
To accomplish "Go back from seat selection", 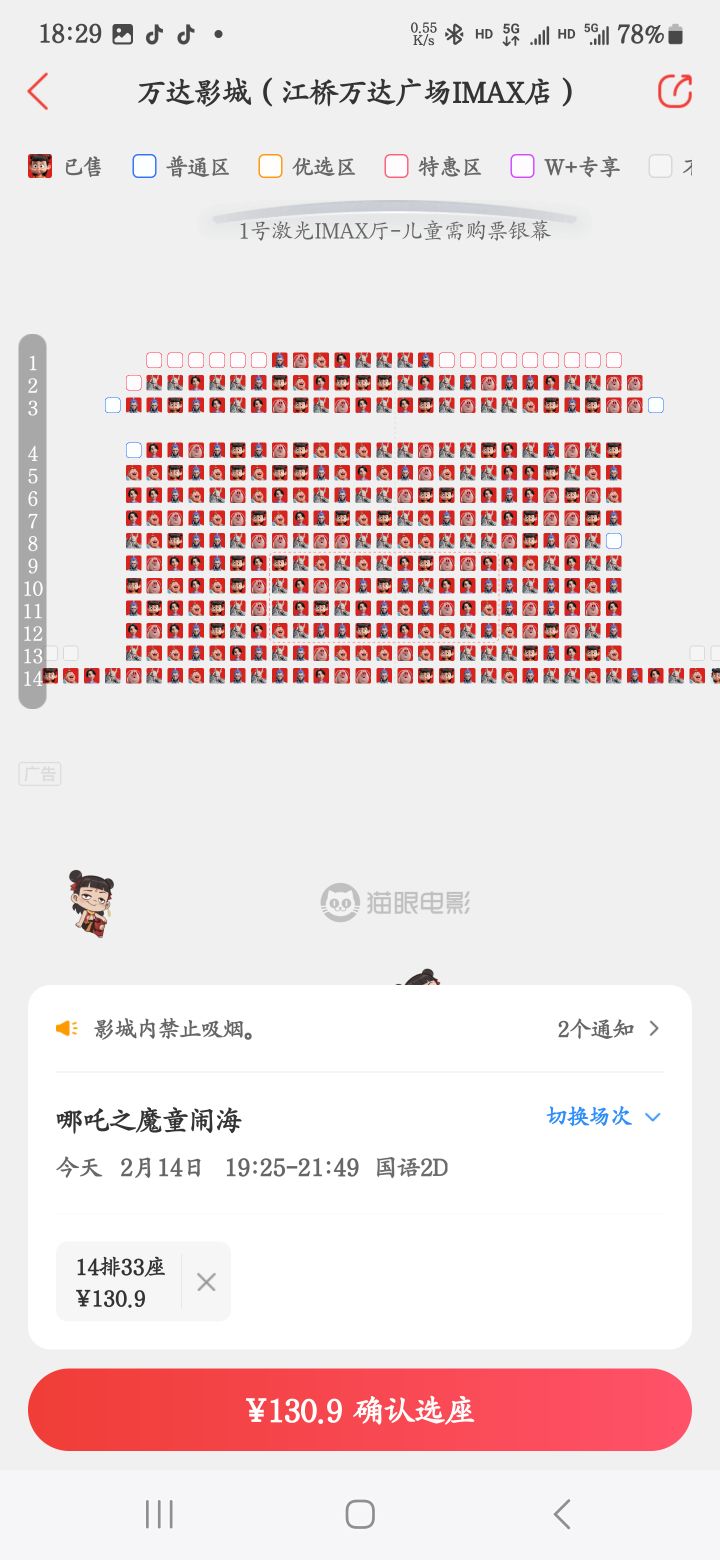I will coord(38,92).
